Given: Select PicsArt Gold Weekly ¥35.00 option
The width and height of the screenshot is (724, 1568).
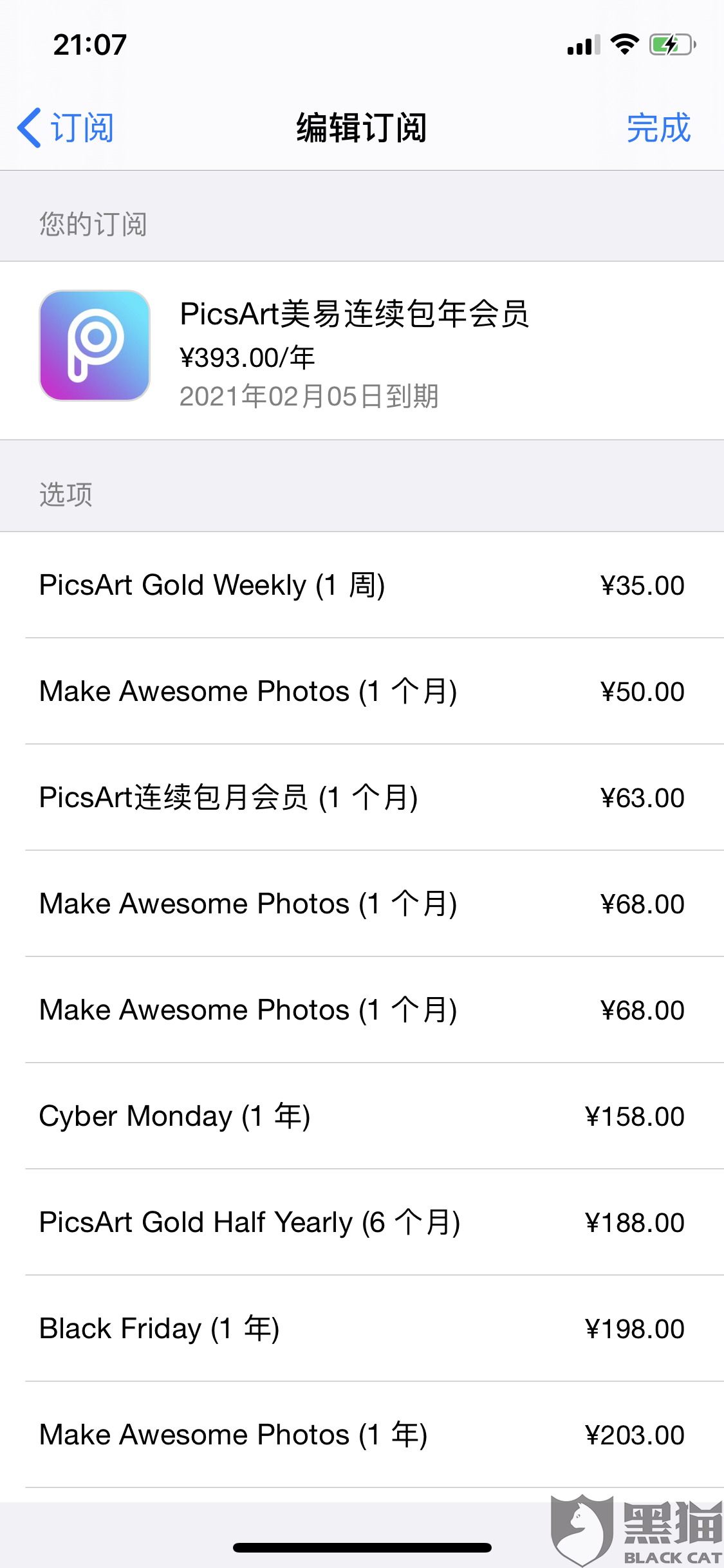Looking at the screenshot, I should (x=362, y=585).
